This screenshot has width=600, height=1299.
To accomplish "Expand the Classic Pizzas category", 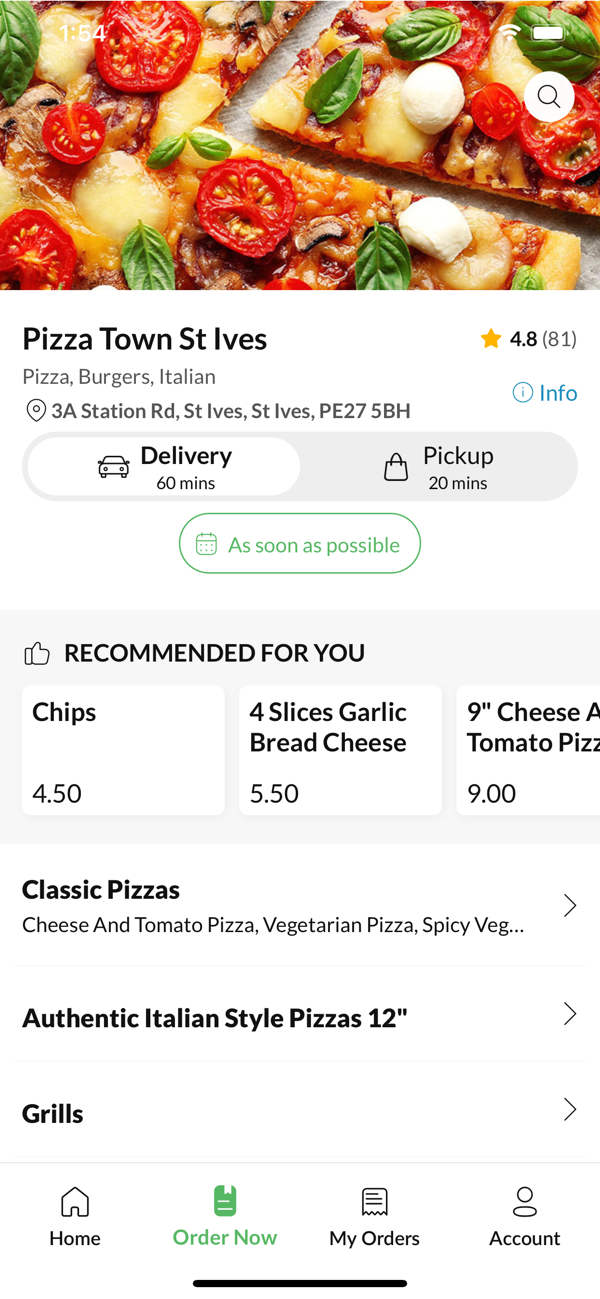I will (x=300, y=906).
